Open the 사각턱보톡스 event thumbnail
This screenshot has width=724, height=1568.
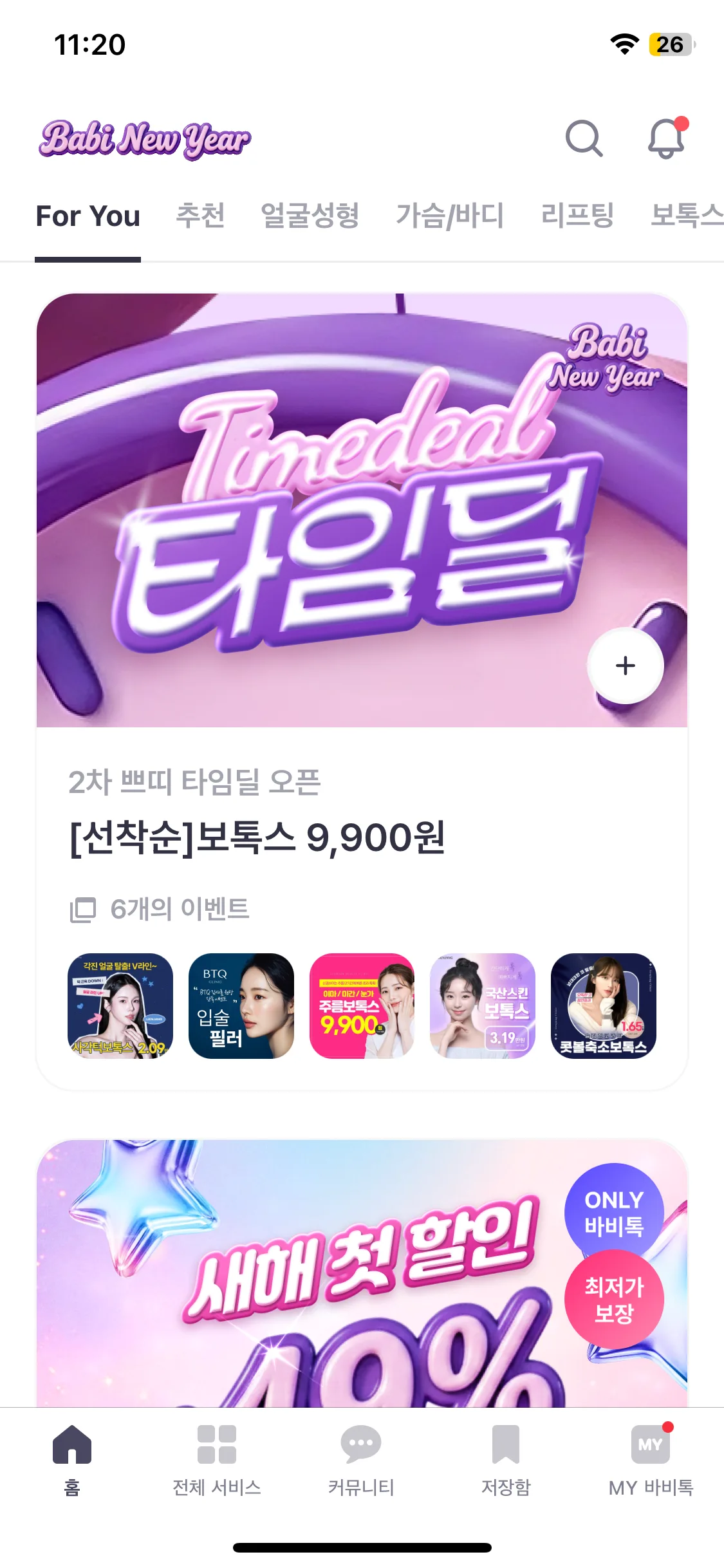pyautogui.click(x=120, y=1005)
